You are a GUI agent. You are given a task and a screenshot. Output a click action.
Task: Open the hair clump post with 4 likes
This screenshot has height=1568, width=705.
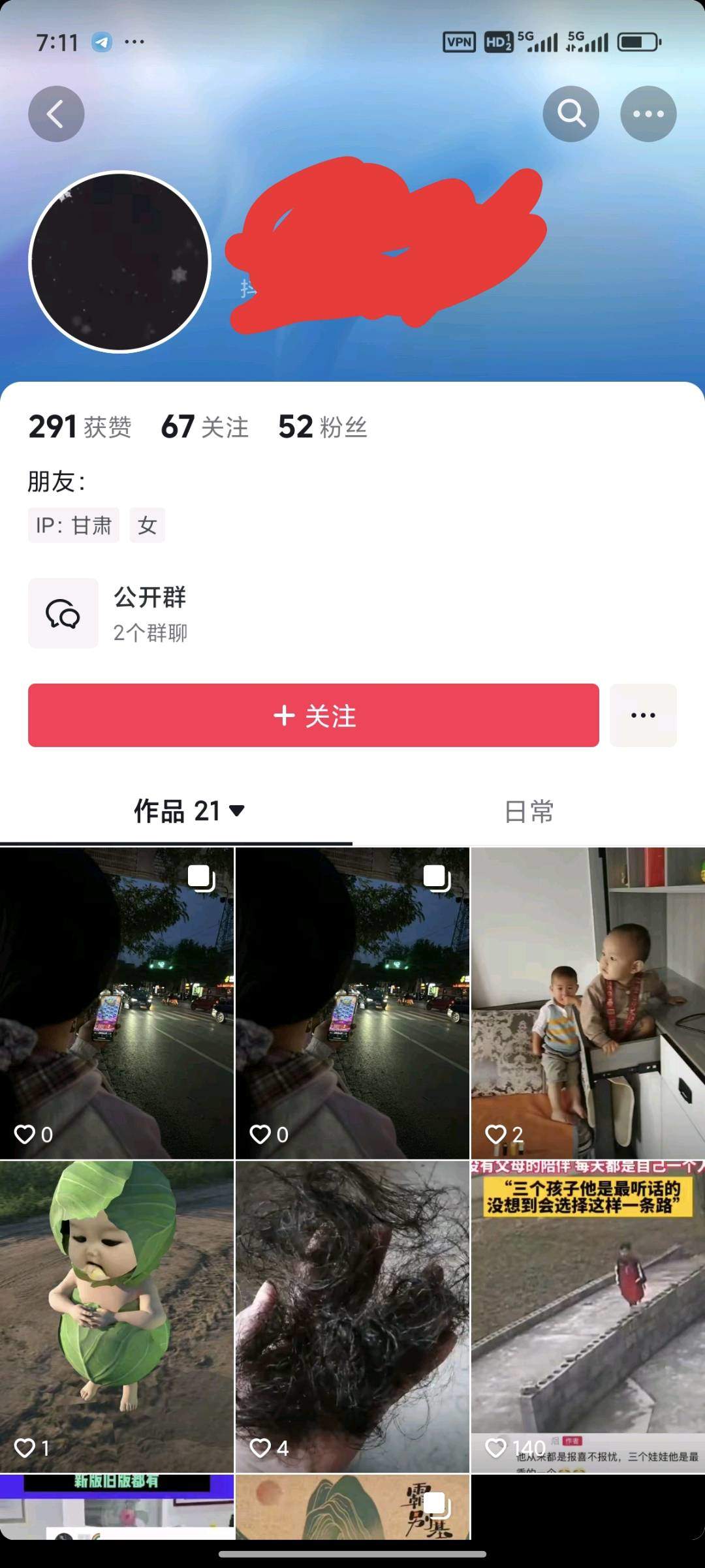tap(352, 1315)
